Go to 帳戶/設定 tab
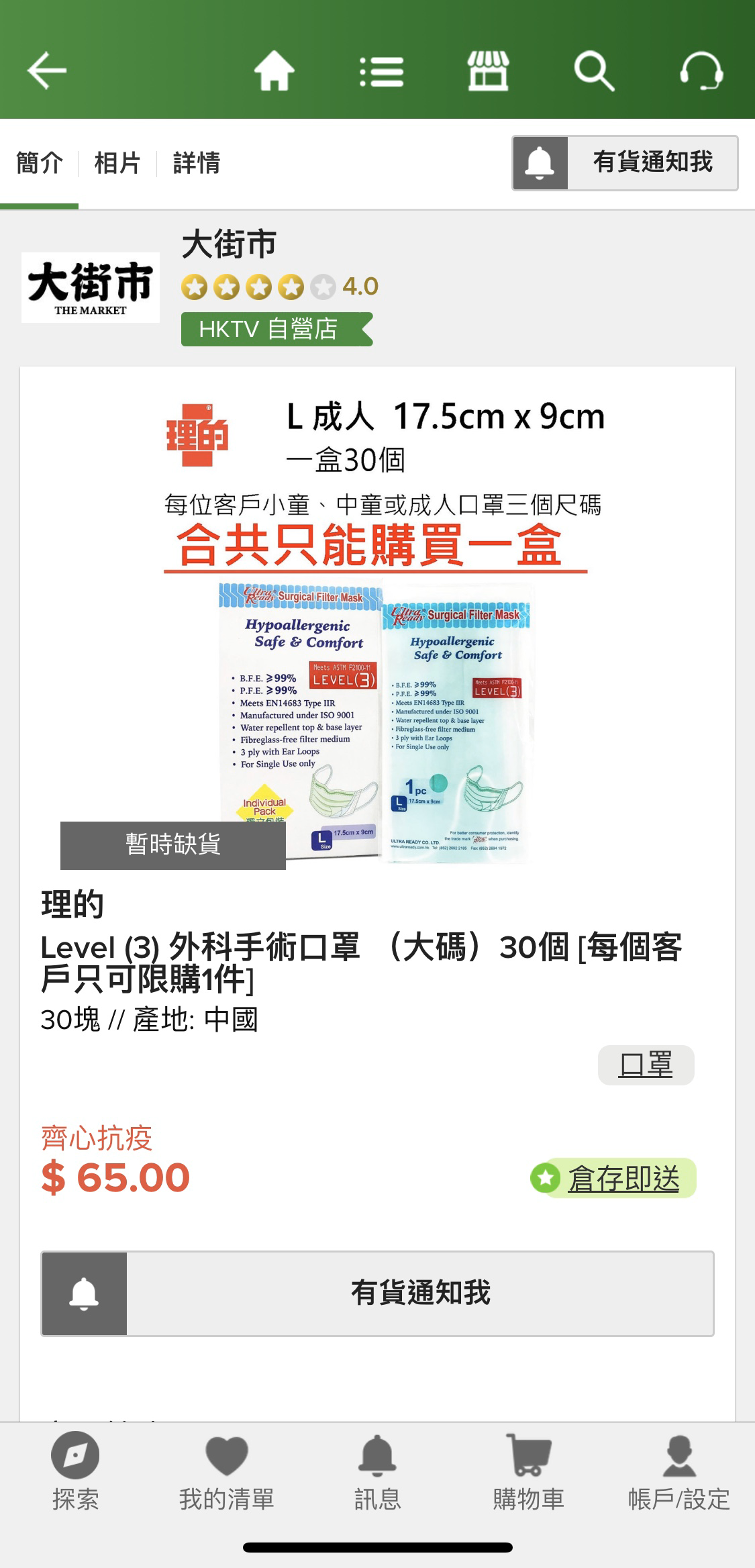755x1568 pixels. tap(678, 1471)
